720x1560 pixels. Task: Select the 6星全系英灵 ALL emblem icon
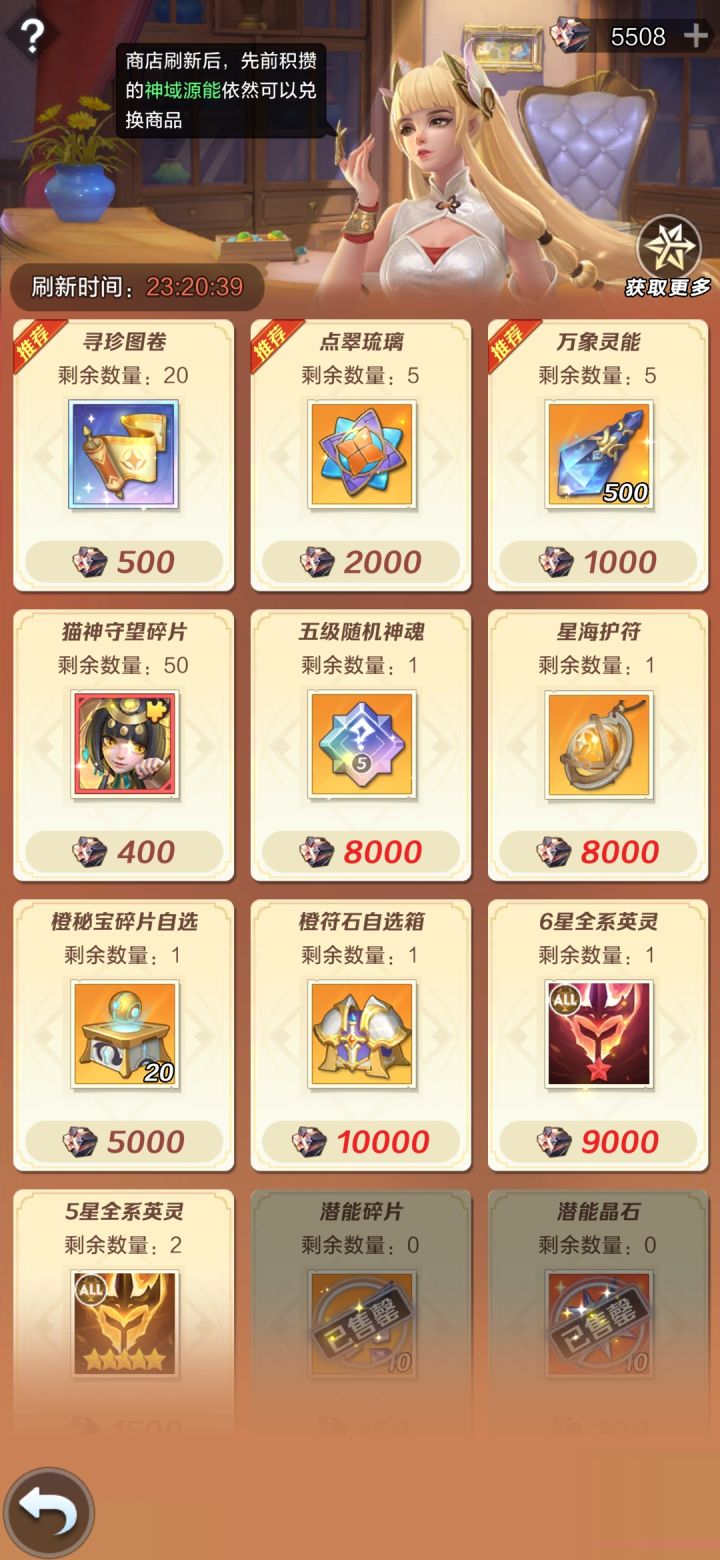pyautogui.click(x=597, y=1035)
